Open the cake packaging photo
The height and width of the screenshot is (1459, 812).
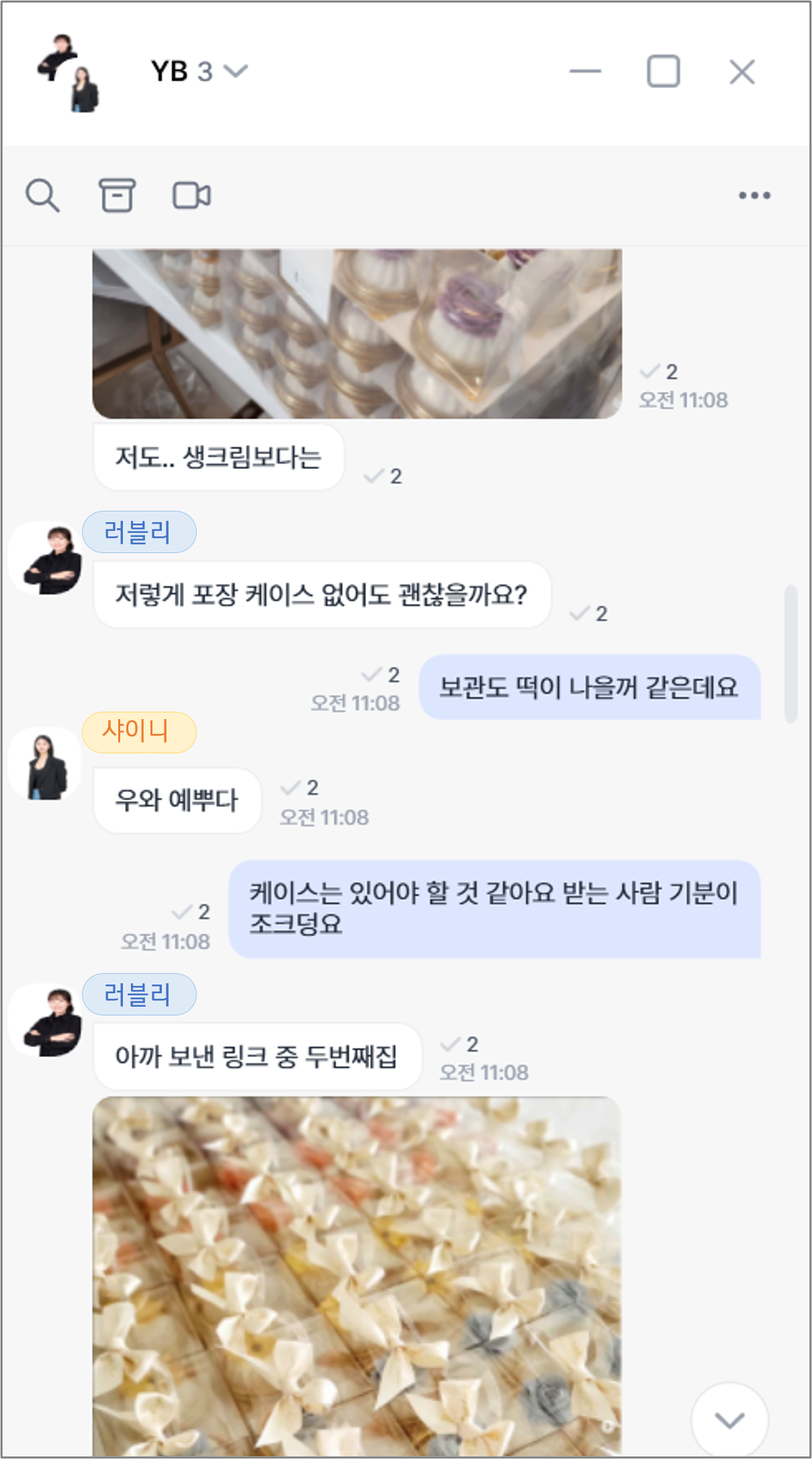[357, 333]
